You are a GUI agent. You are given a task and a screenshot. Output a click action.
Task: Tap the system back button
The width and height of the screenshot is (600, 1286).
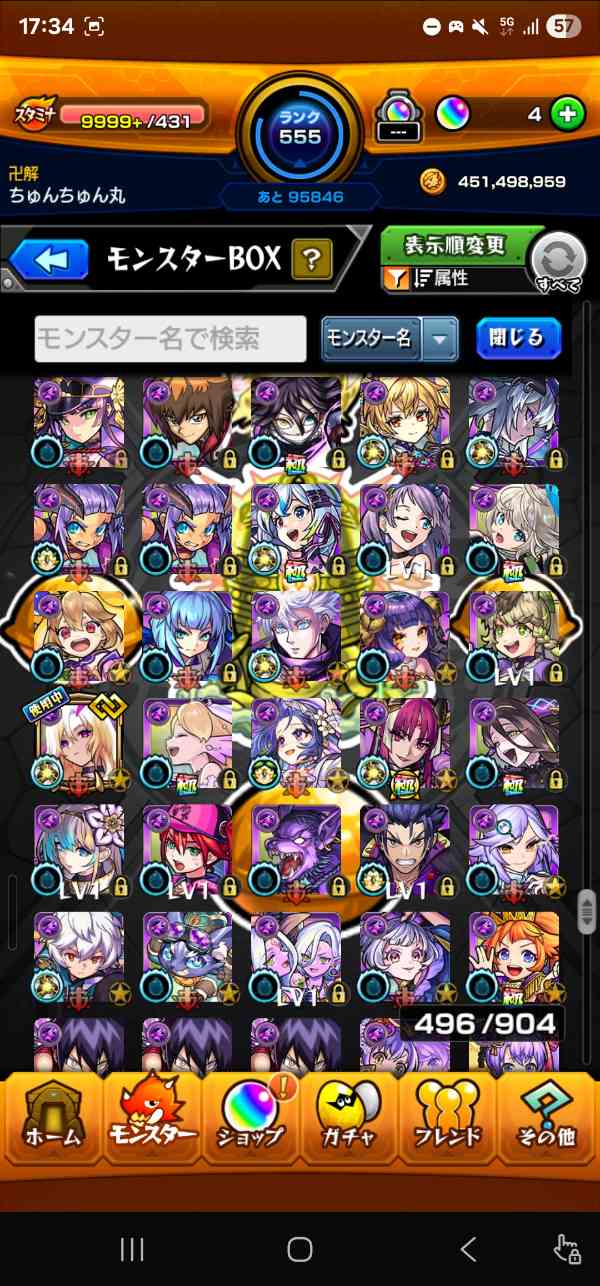(468, 1248)
